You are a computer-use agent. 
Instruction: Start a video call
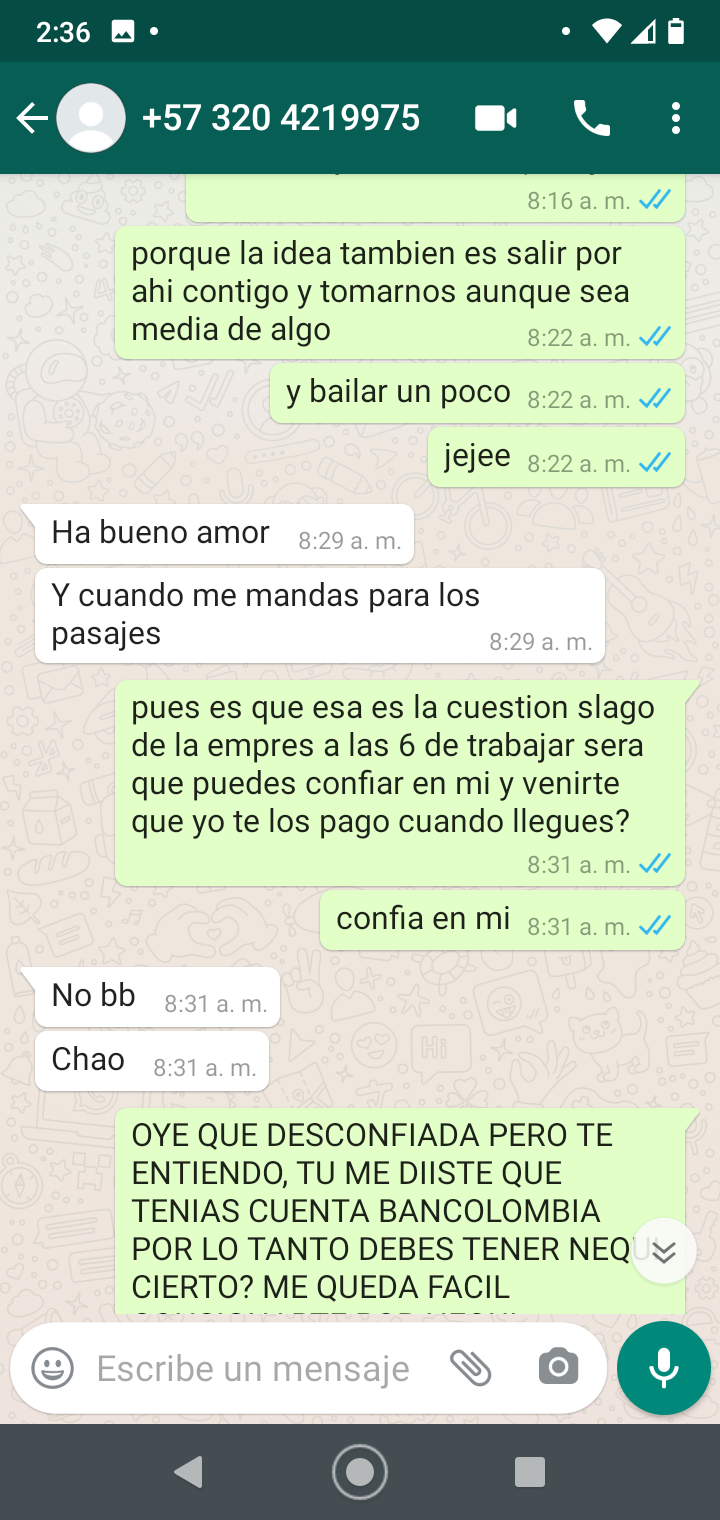click(495, 119)
